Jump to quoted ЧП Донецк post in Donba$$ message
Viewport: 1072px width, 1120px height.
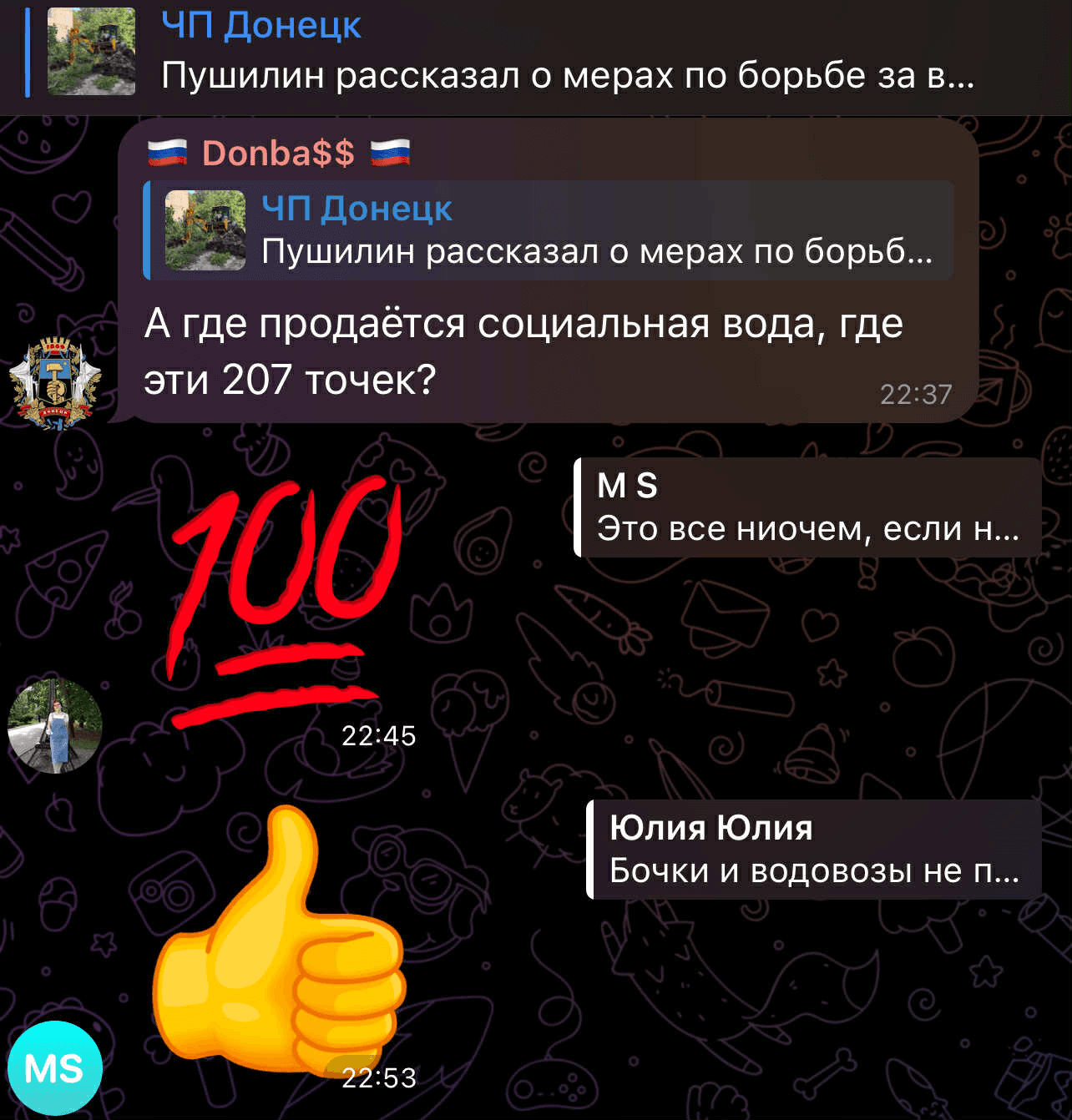(548, 230)
